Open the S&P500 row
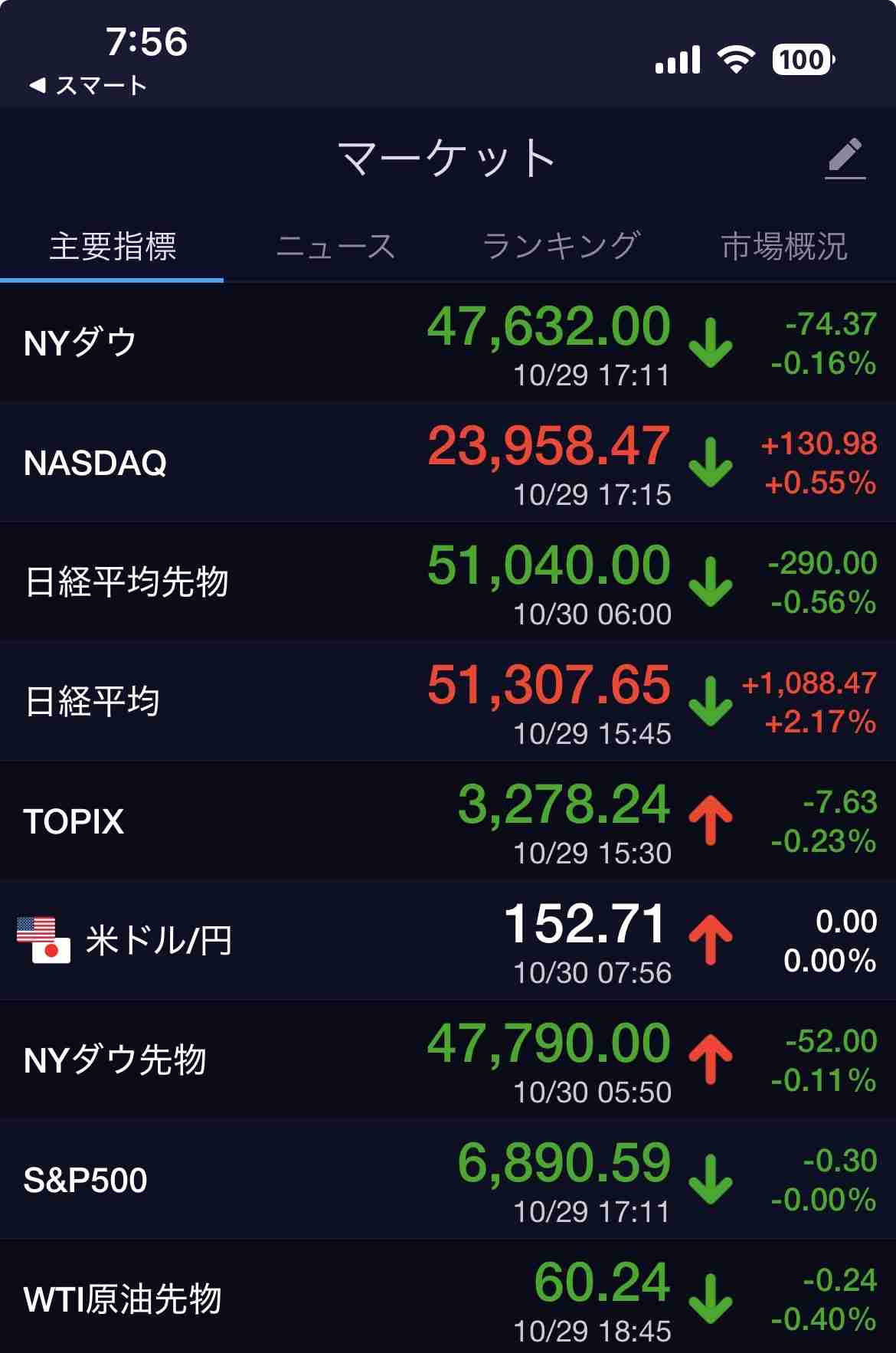Viewport: 896px width, 1353px height. tap(448, 1180)
